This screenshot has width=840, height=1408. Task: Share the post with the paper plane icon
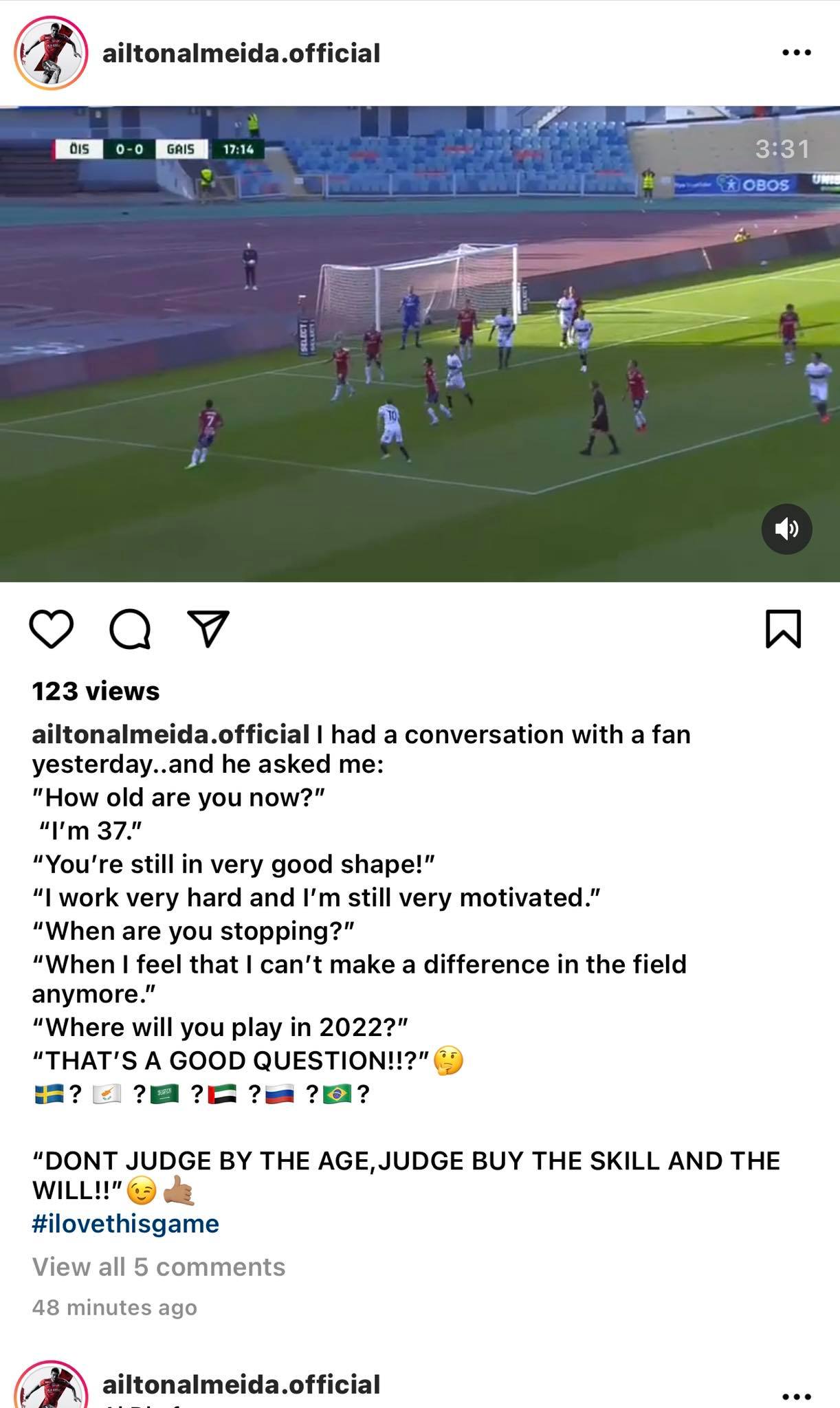[x=208, y=628]
